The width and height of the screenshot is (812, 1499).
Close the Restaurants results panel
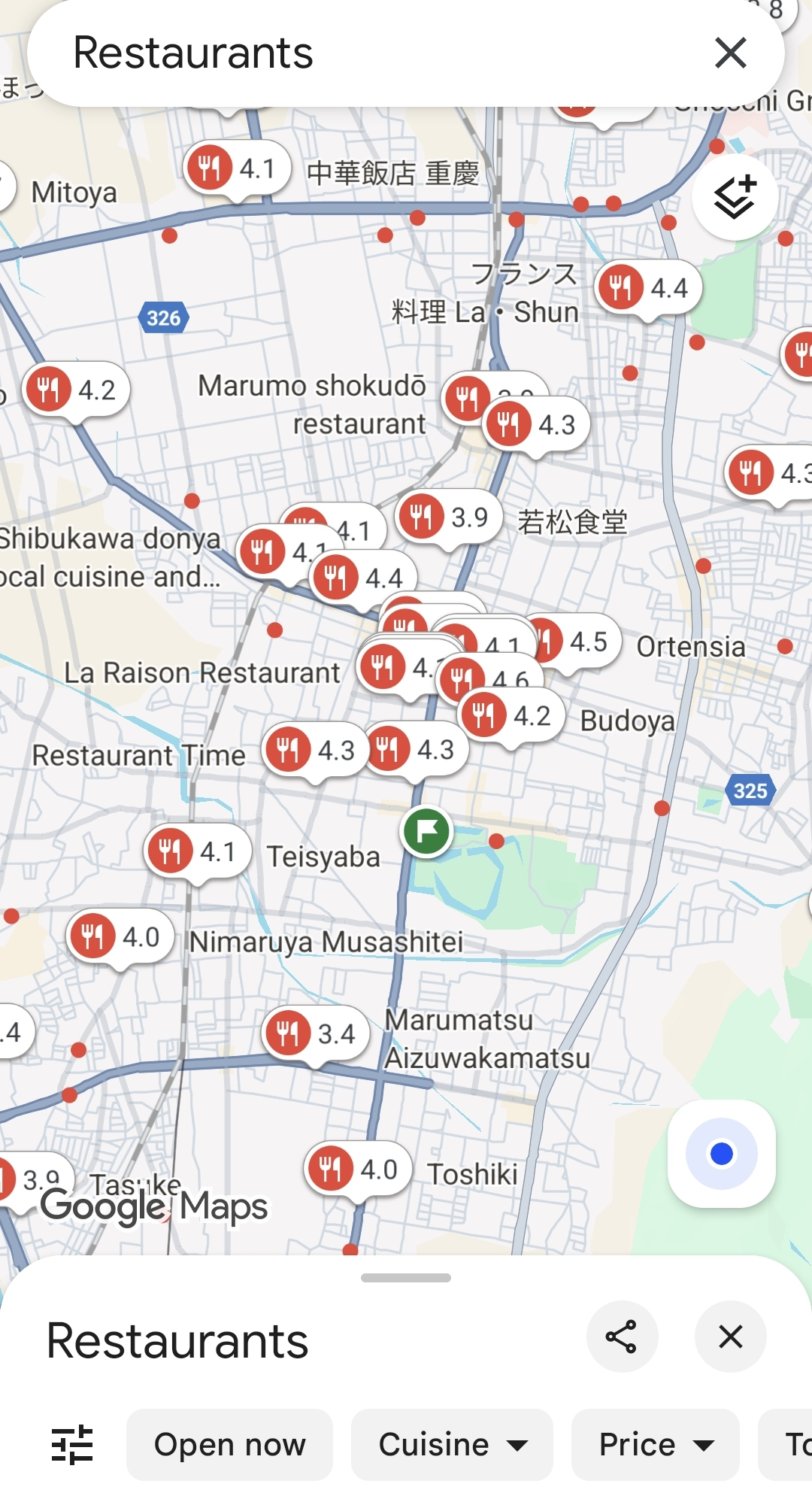pos(730,1337)
